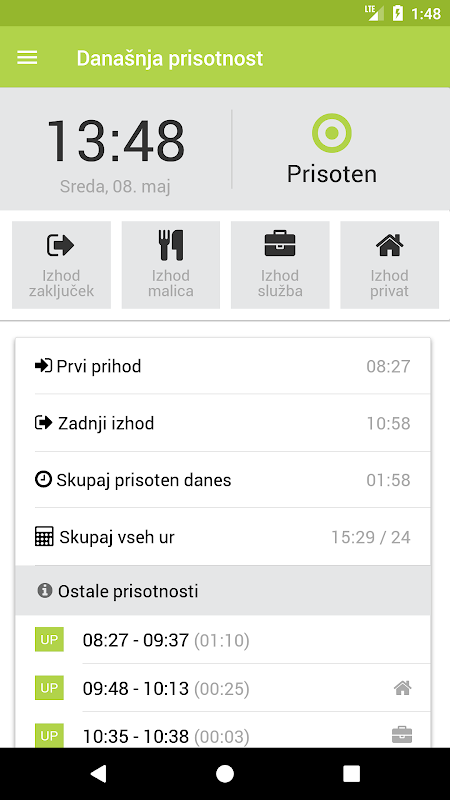Tap the system home button

click(x=225, y=773)
